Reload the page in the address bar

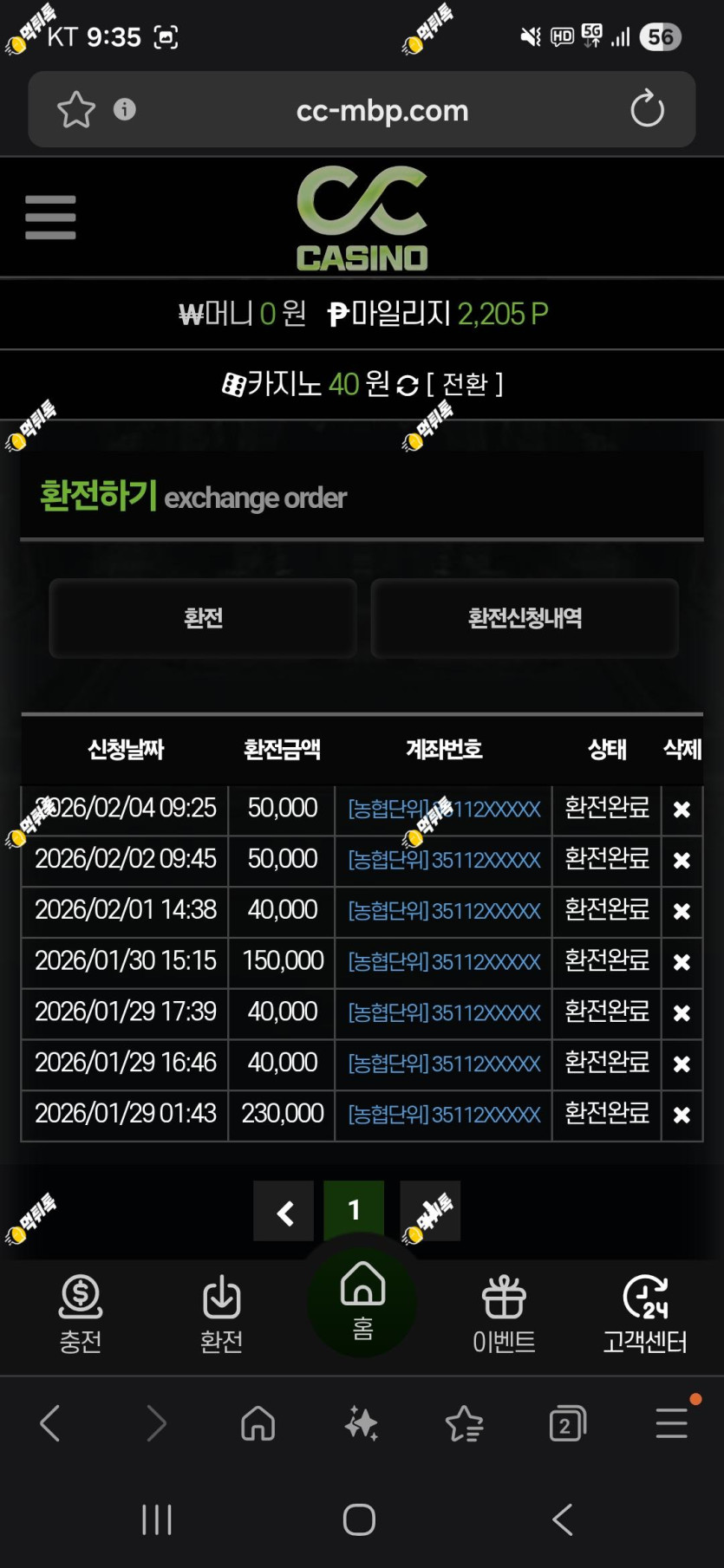pyautogui.click(x=647, y=109)
